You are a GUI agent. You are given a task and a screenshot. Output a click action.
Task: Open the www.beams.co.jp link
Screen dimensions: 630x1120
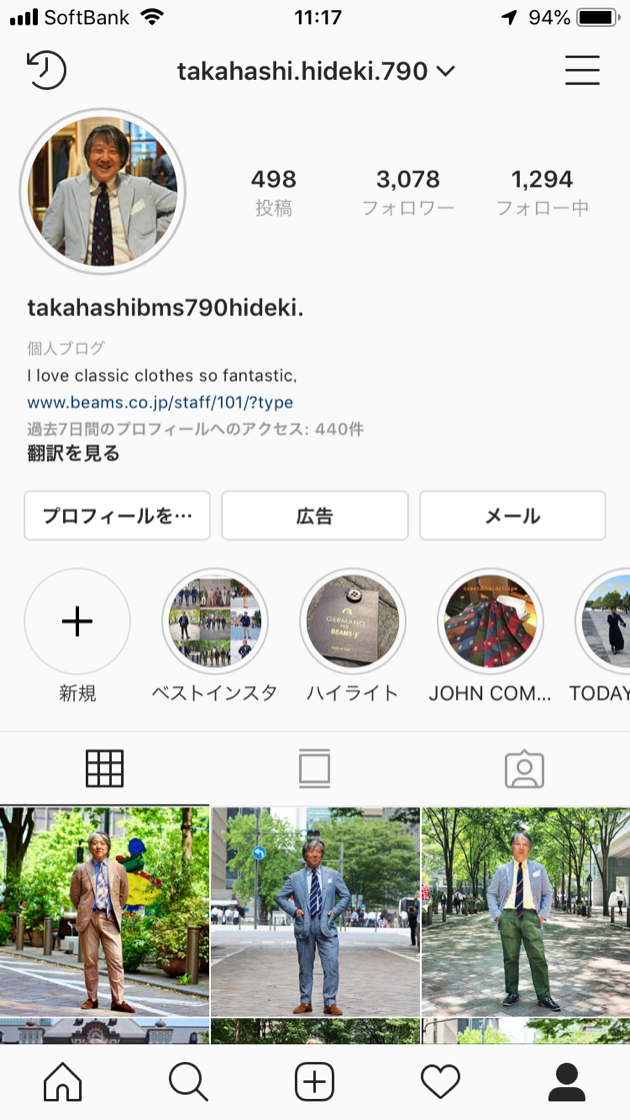[x=160, y=402]
